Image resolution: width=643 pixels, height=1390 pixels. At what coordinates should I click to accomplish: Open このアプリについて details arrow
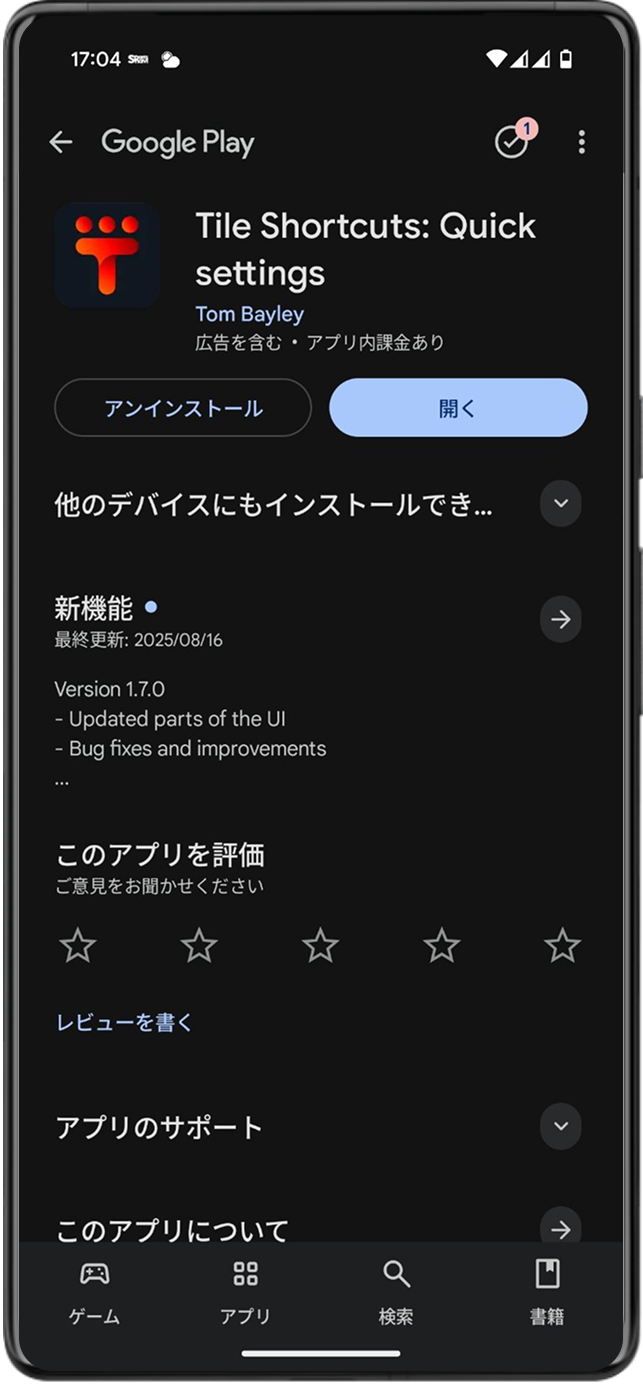(x=560, y=1227)
